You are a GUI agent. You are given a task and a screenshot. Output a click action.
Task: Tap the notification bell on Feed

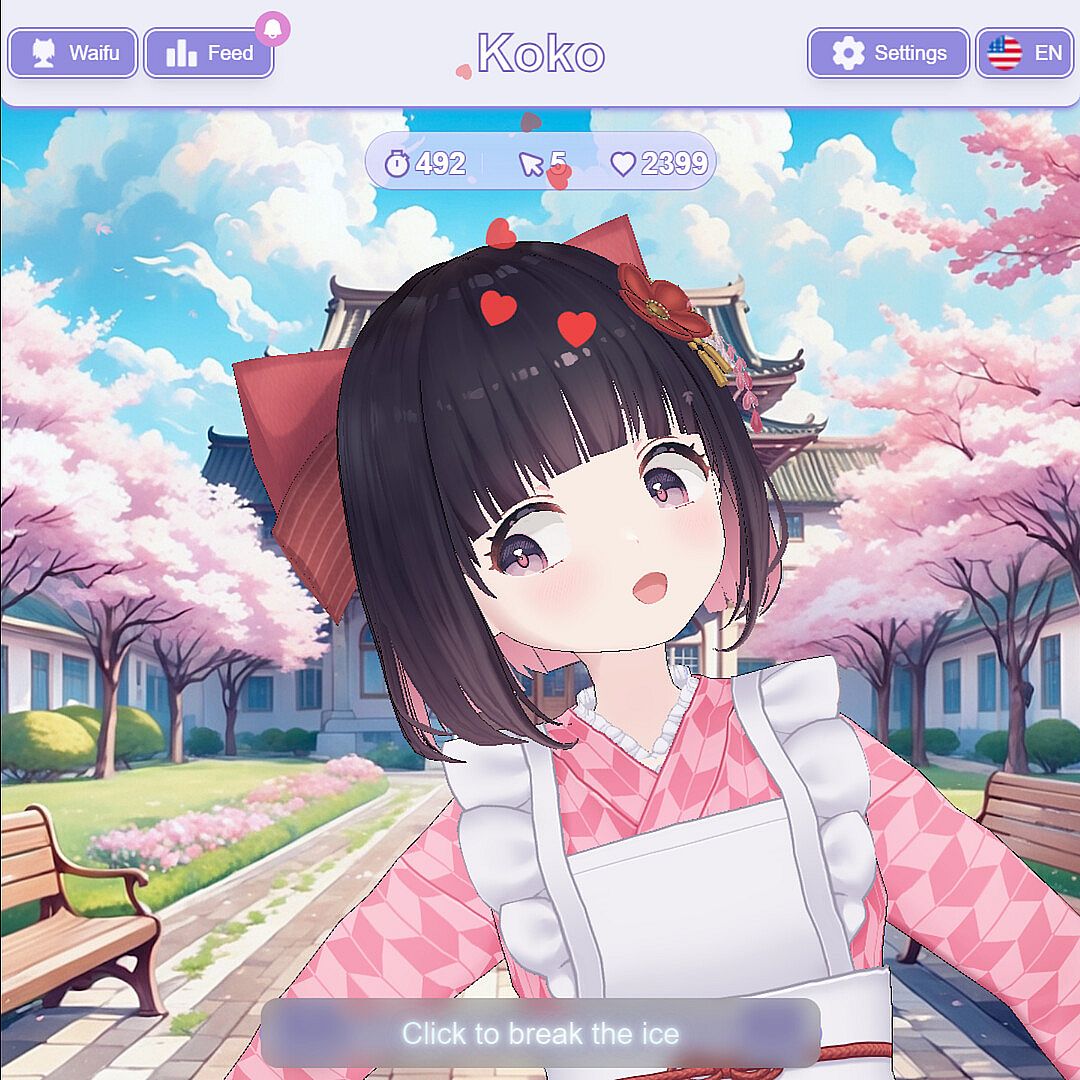pyautogui.click(x=272, y=28)
